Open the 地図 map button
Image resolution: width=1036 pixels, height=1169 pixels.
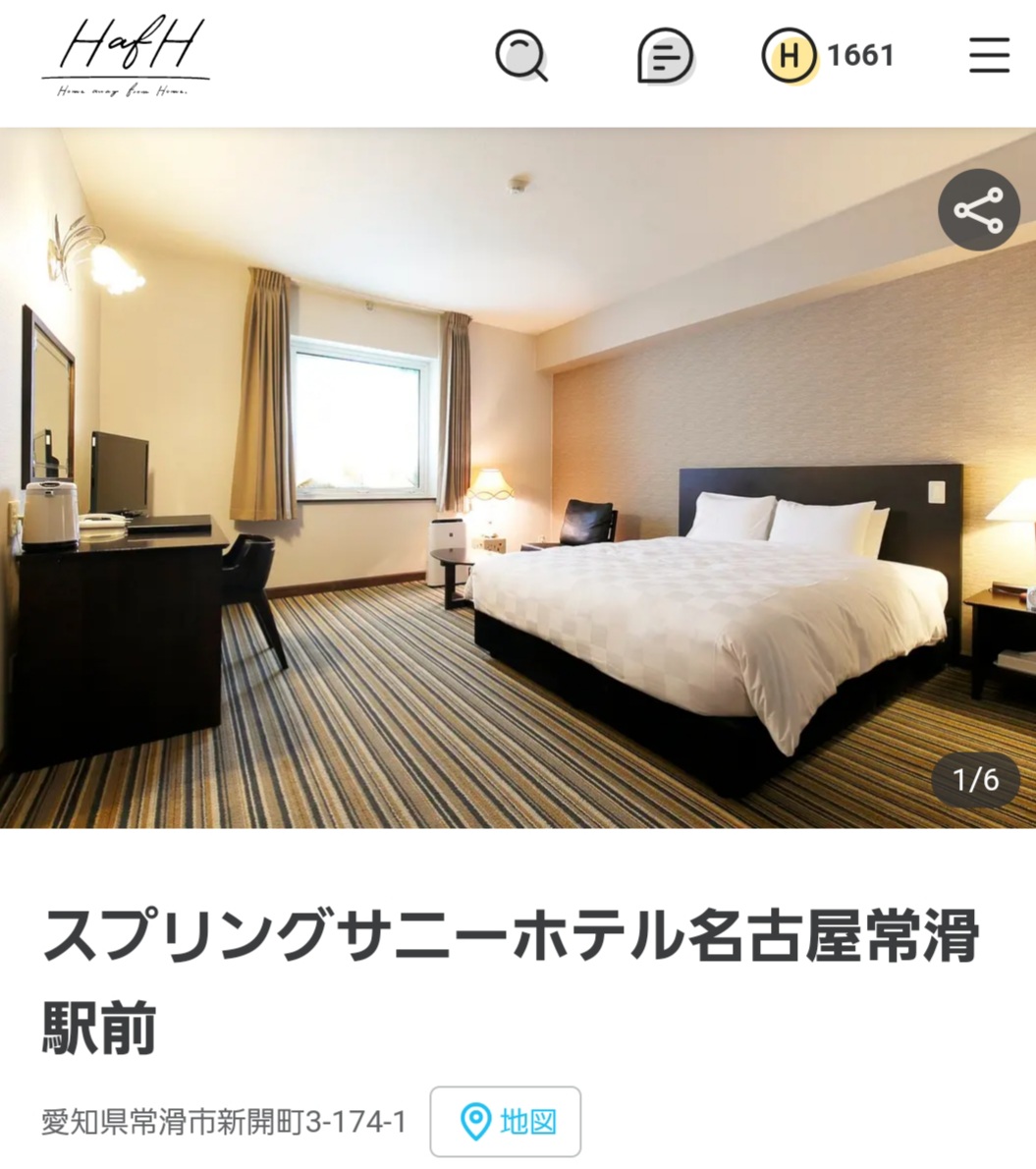click(x=506, y=1121)
